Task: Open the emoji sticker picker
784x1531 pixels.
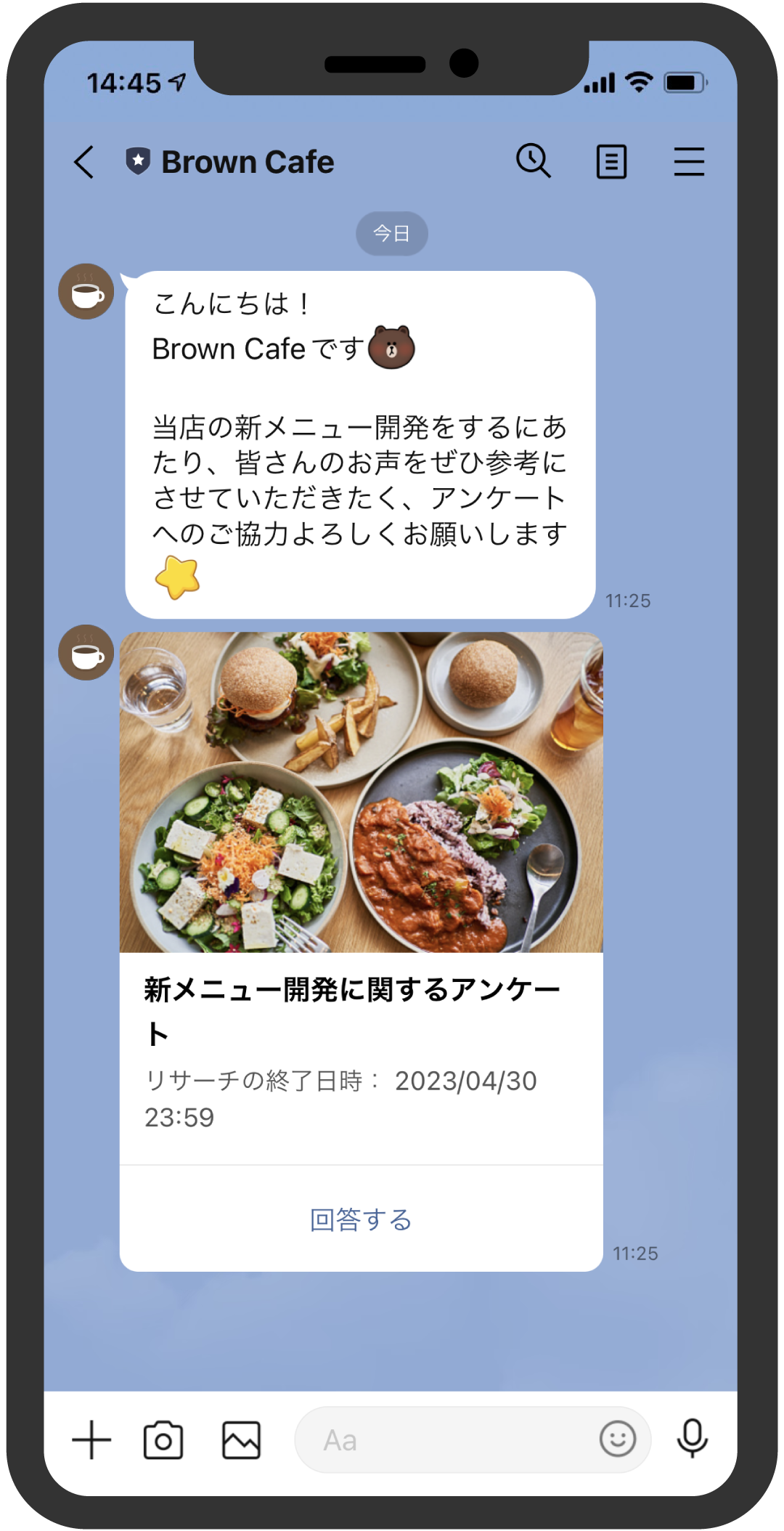Action: tap(618, 1439)
